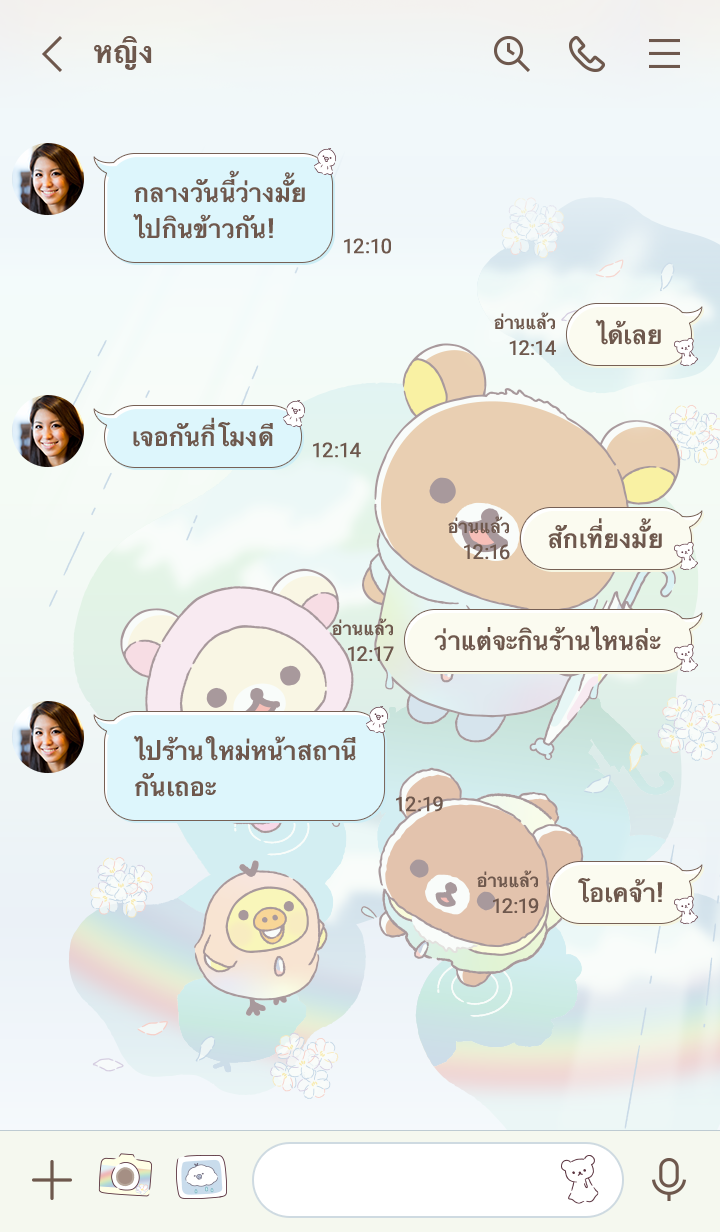Go back from the chat with หญิง

(x=52, y=54)
